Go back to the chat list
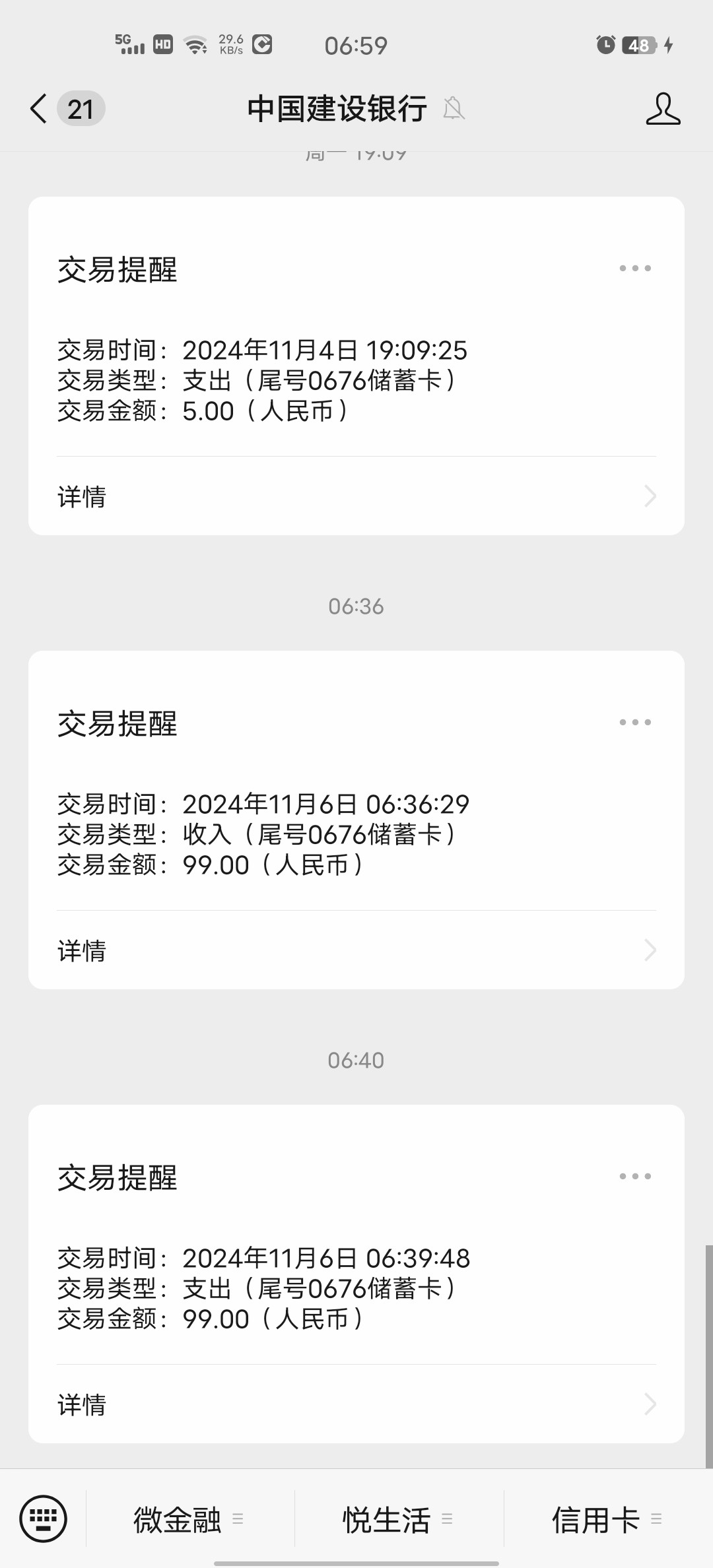Viewport: 713px width, 1568px height. (40, 109)
